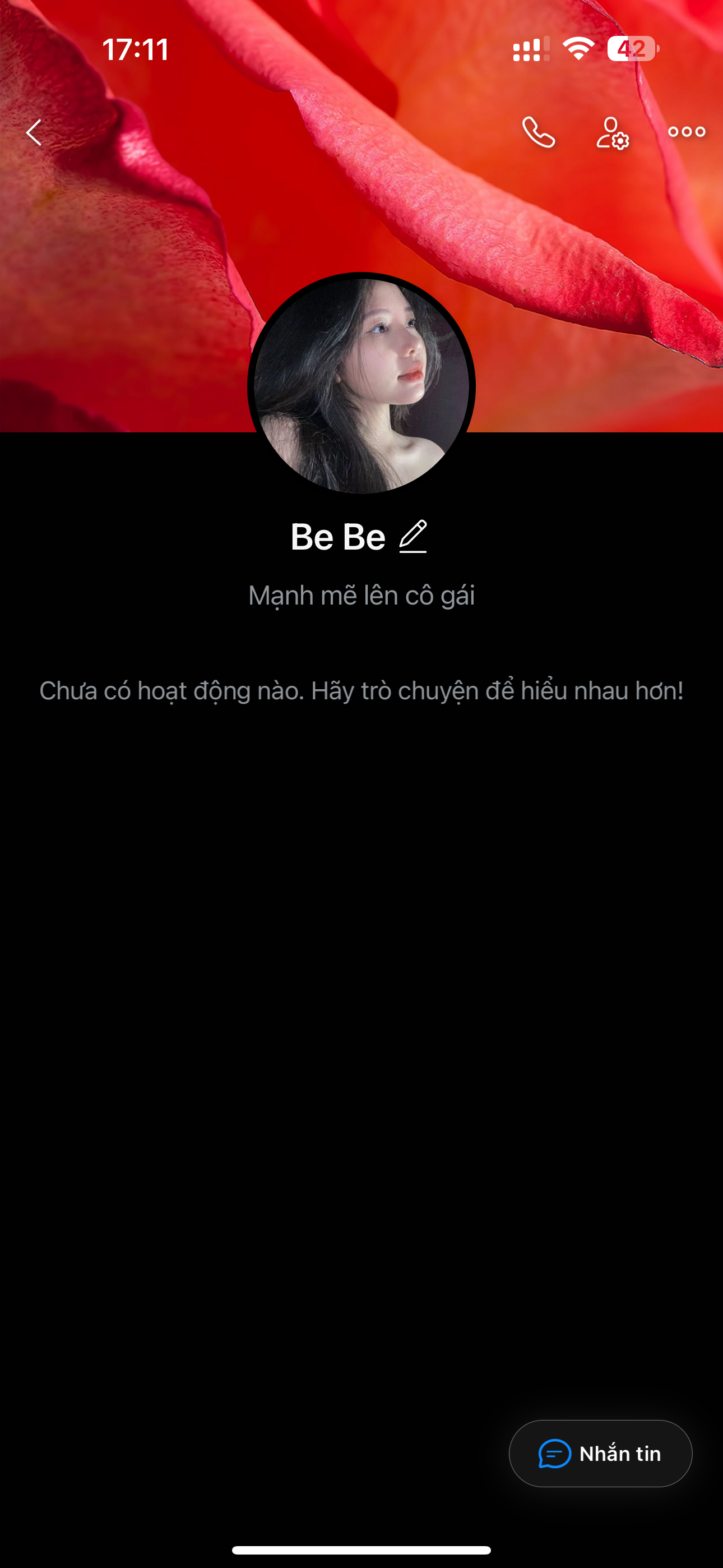The width and height of the screenshot is (723, 1568).
Task: Edit the alias name with pencil icon
Action: [413, 537]
